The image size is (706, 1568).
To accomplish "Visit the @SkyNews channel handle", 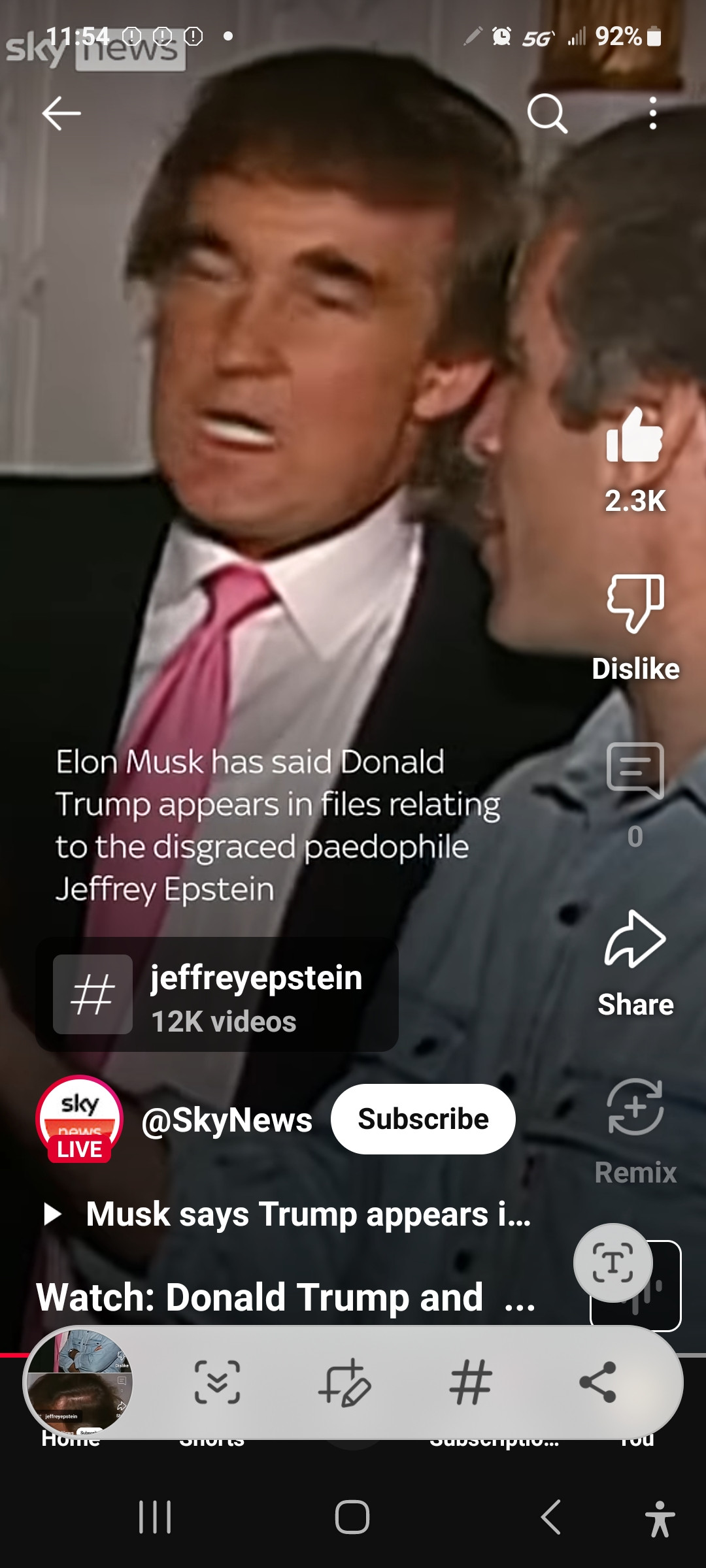I will coord(227,1120).
